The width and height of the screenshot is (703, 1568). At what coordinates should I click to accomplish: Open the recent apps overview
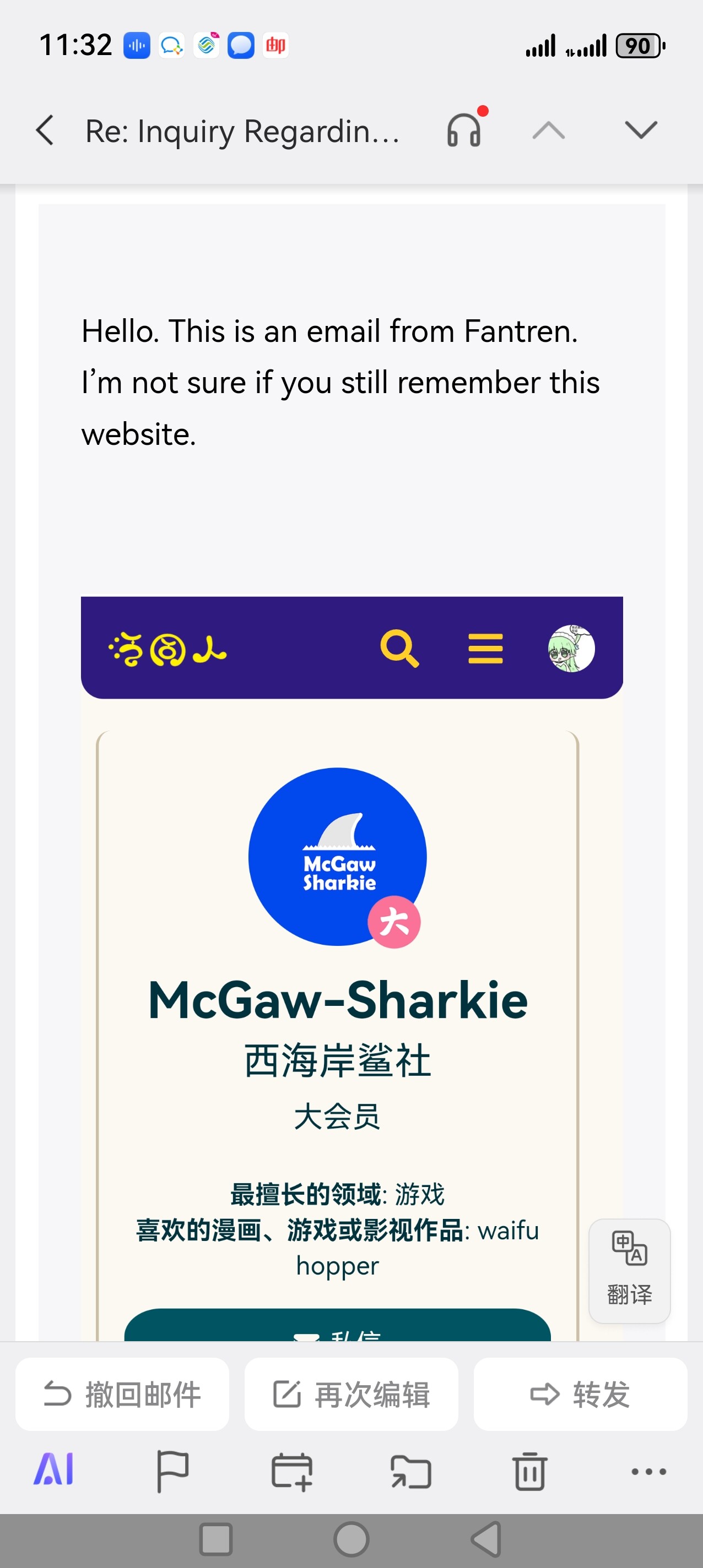(x=215, y=1539)
